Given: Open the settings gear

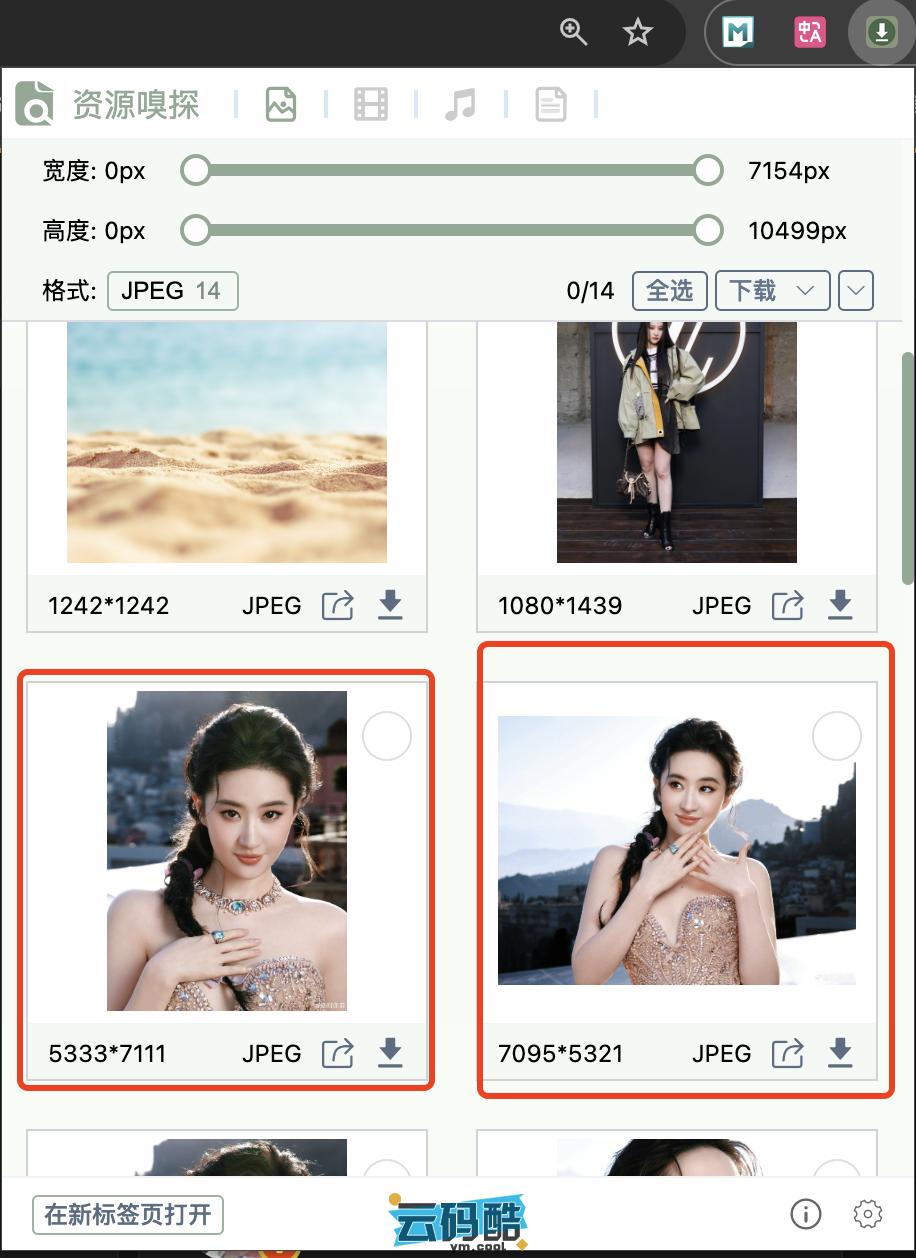Looking at the screenshot, I should [x=868, y=1214].
